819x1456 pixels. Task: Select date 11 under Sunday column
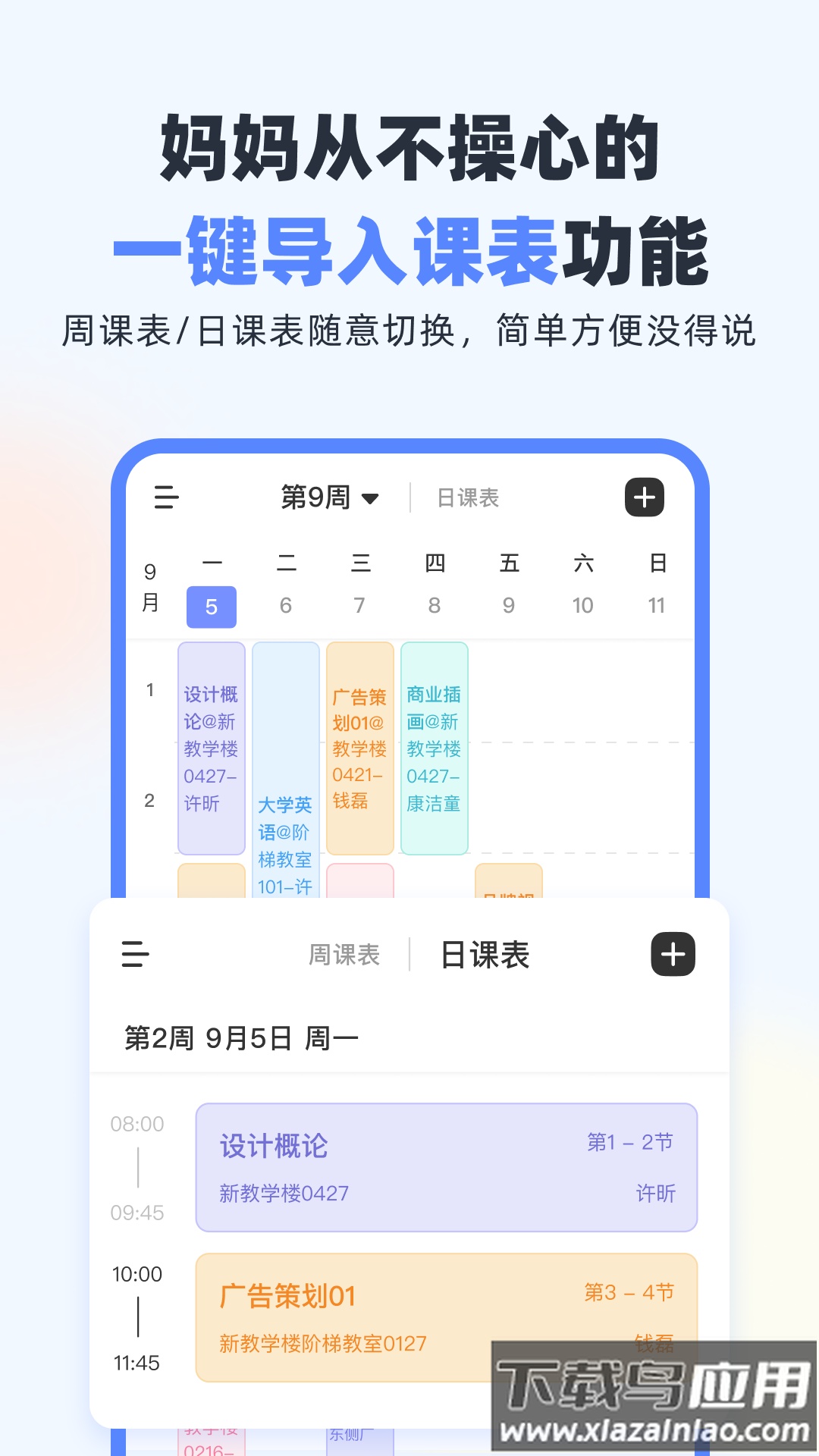pos(658,605)
